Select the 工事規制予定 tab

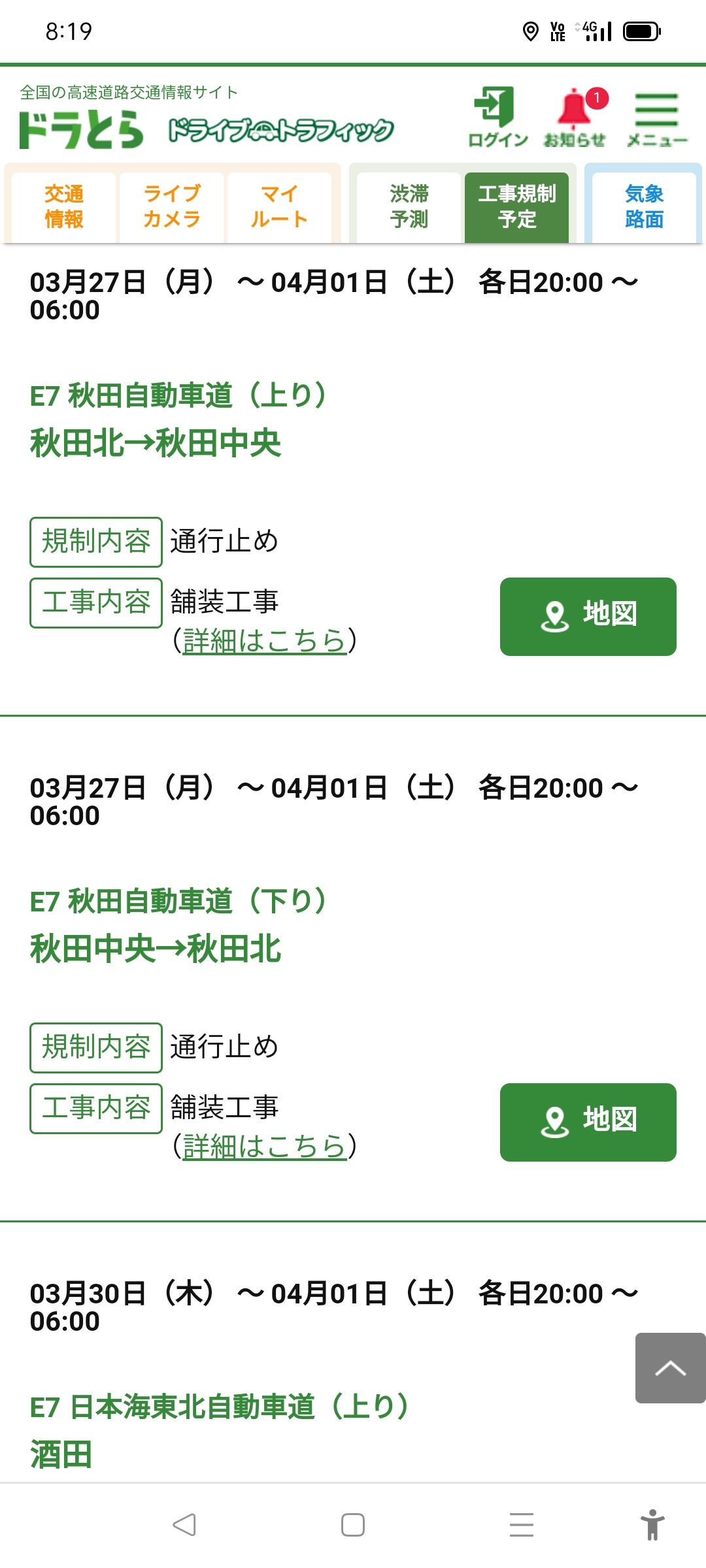[516, 206]
